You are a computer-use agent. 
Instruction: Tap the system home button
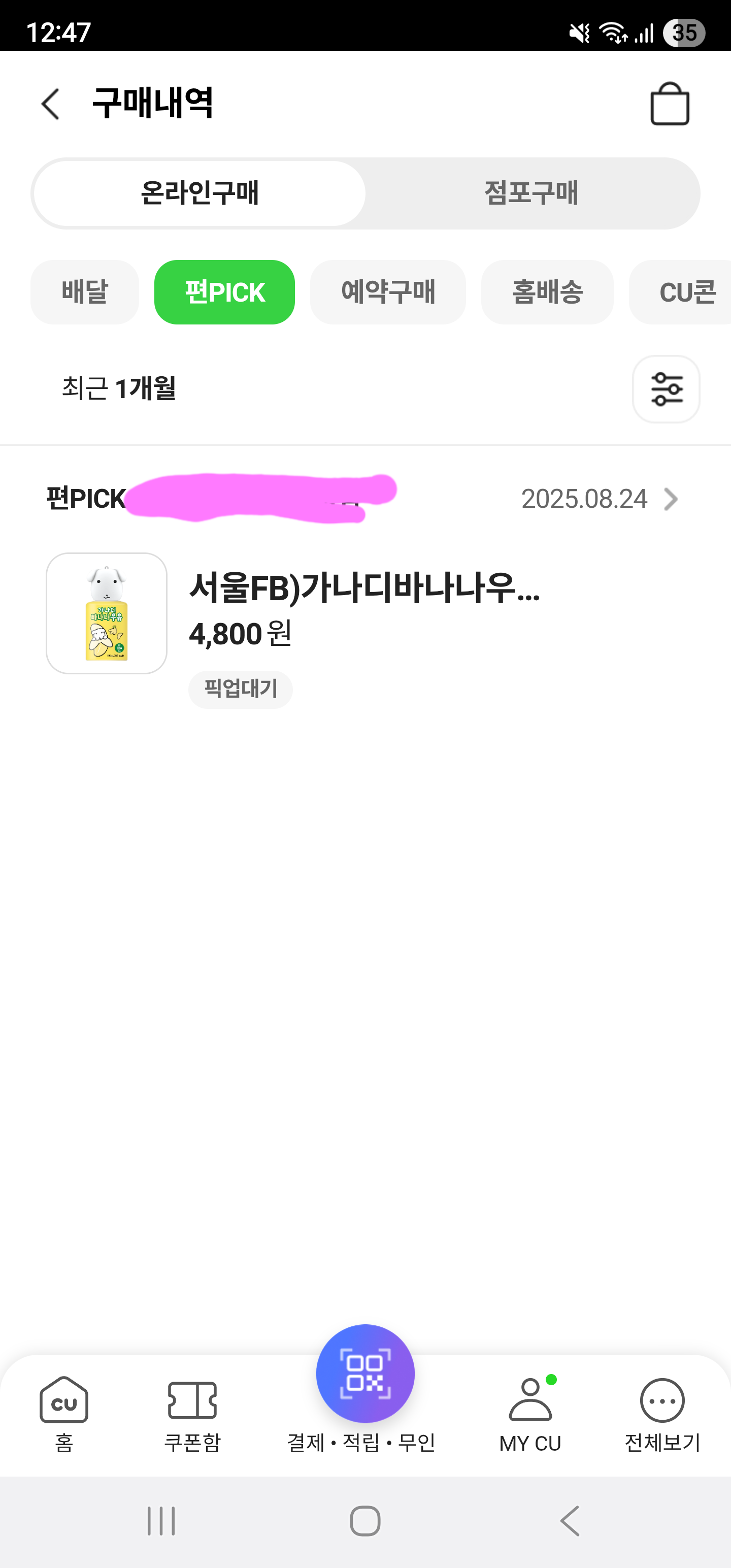365,1520
